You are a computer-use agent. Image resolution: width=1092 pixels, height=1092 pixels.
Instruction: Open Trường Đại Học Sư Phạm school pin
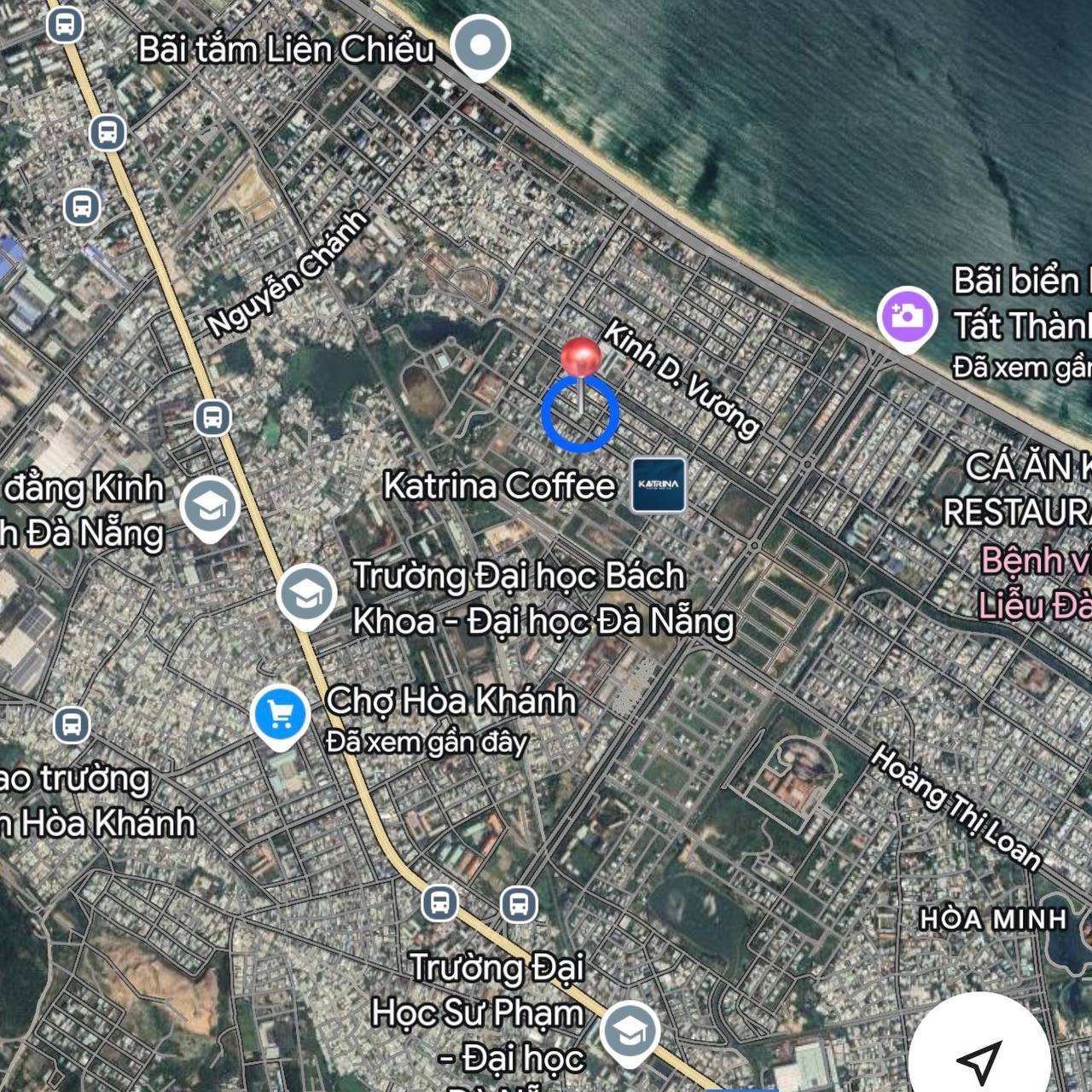630,1032
